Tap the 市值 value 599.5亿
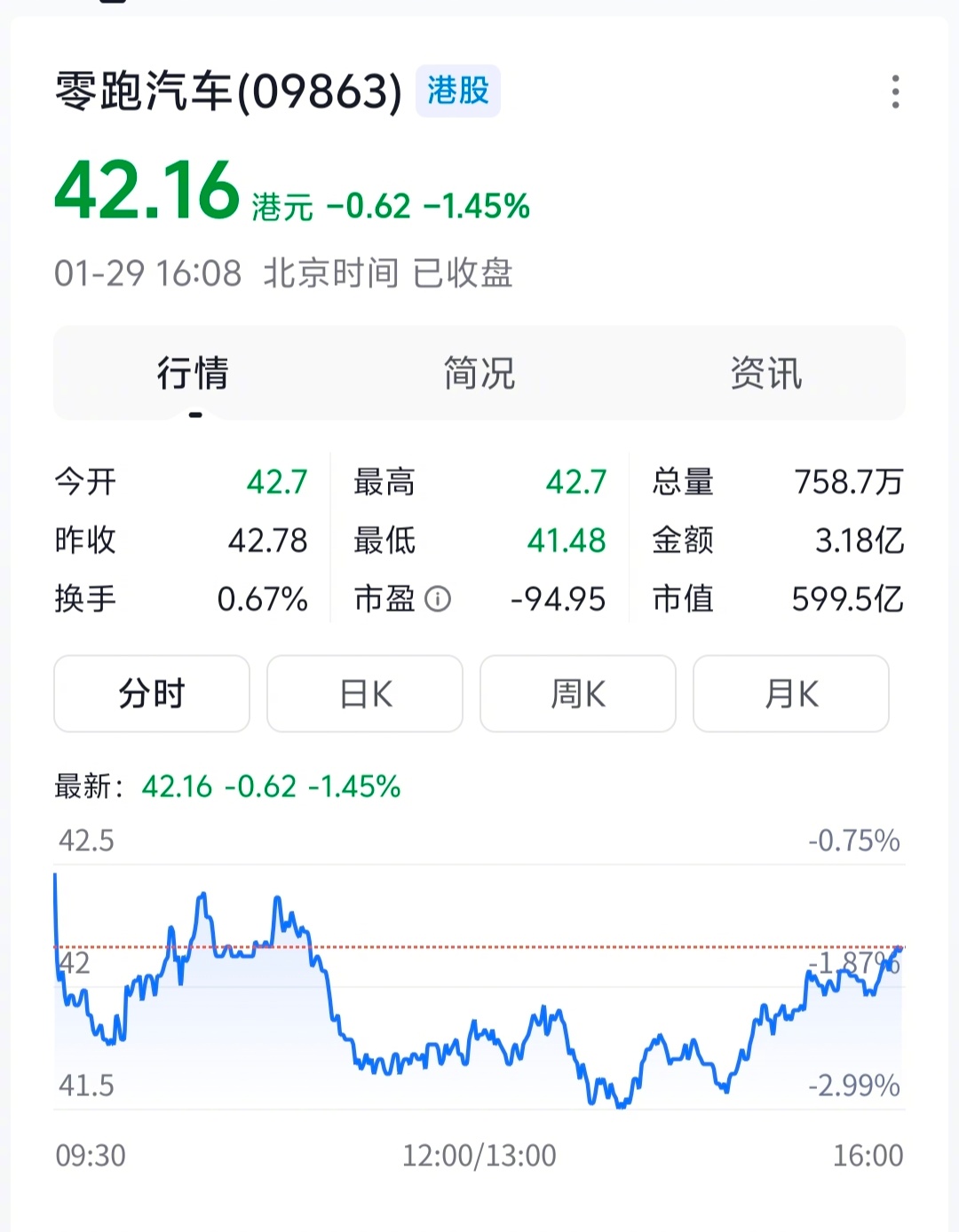 click(x=846, y=599)
